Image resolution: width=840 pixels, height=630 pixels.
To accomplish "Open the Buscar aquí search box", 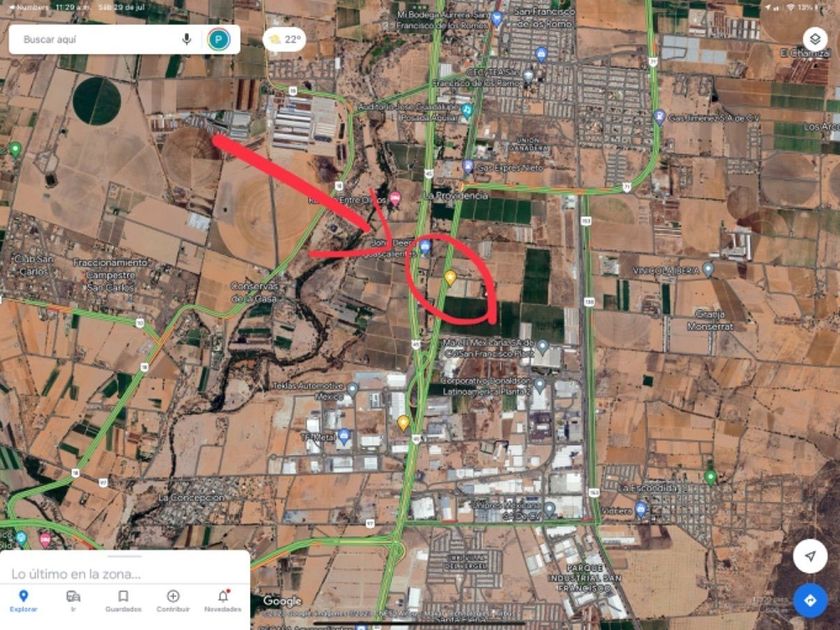I will click(x=95, y=40).
